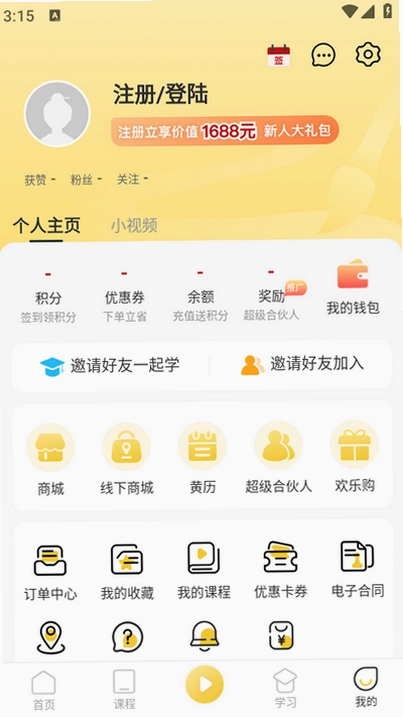
Task: Tap 邀请好友加入
Action: point(302,364)
